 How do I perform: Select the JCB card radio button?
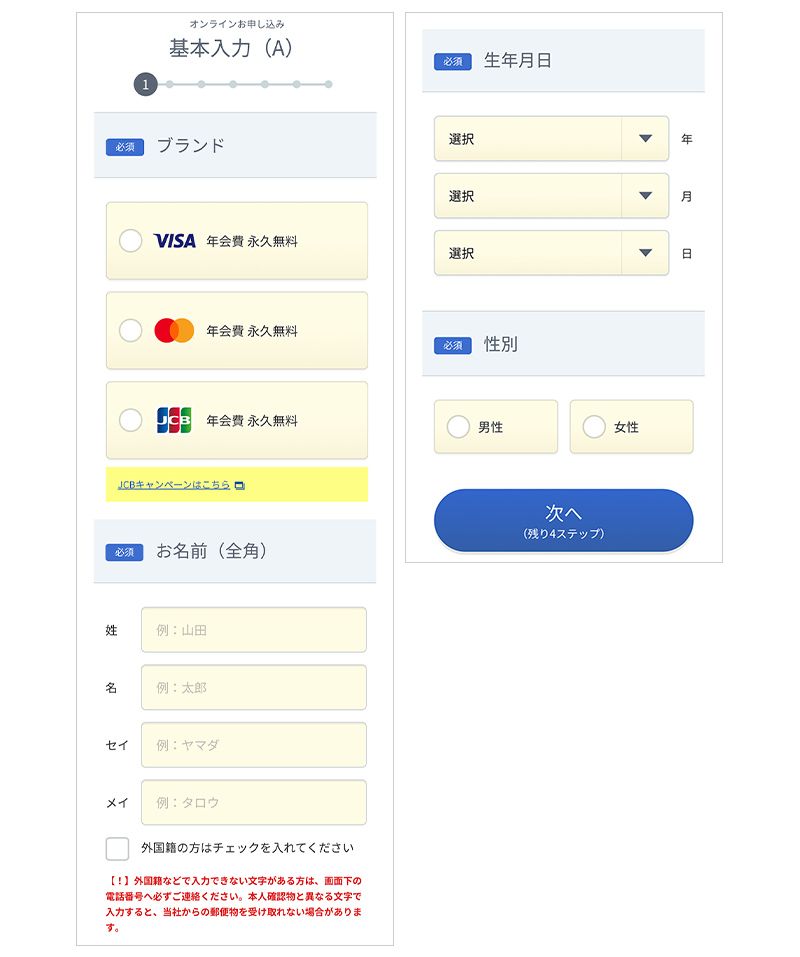tap(130, 420)
